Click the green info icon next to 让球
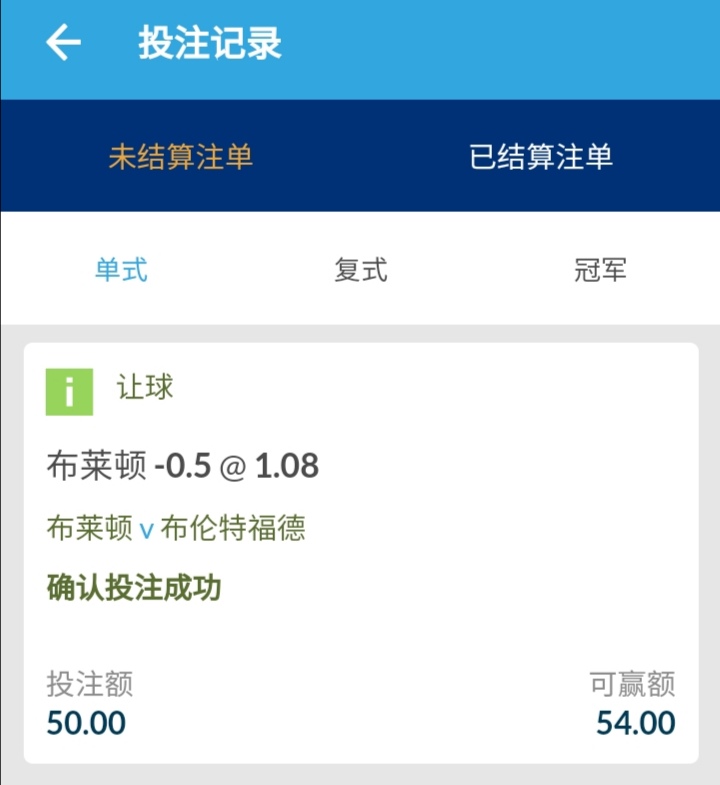Viewport: 720px width, 785px height. coord(69,392)
